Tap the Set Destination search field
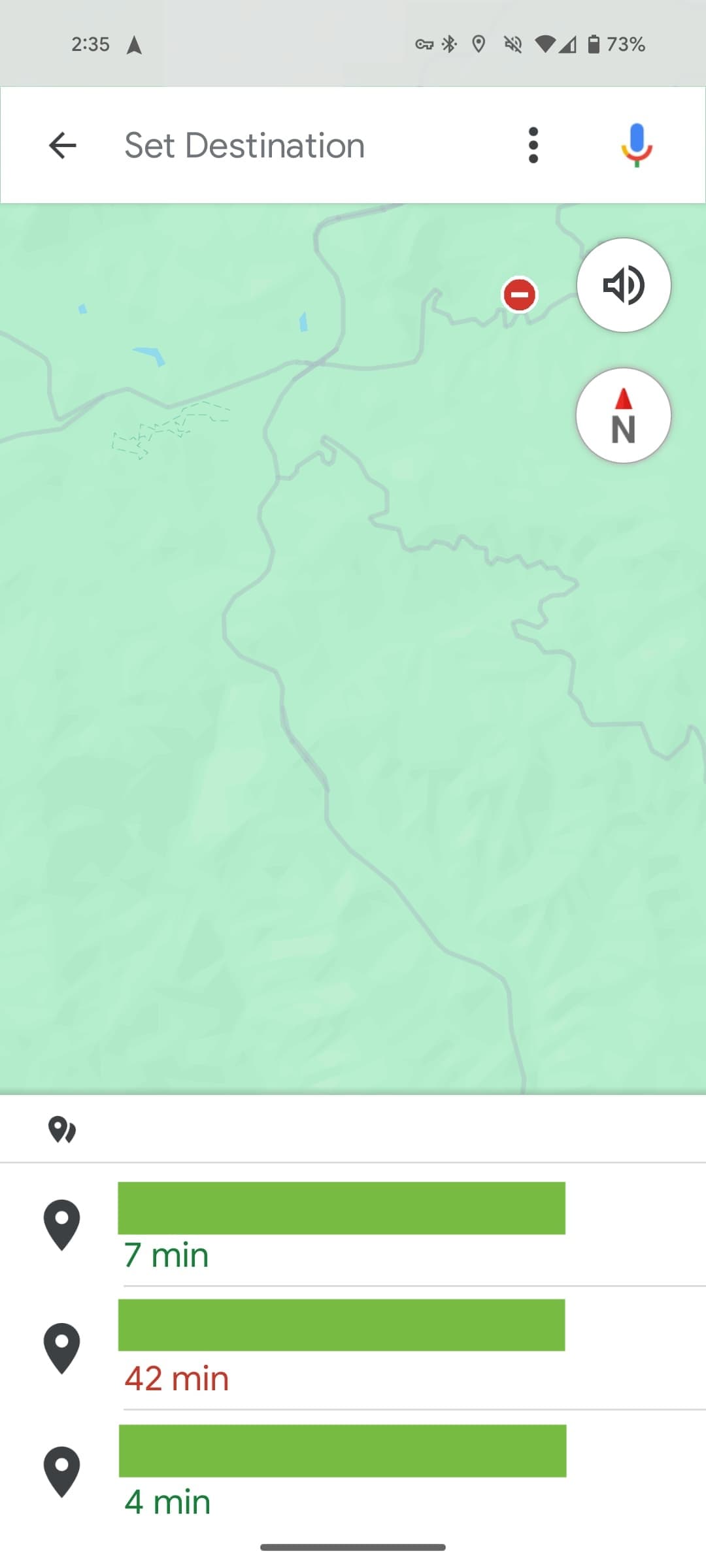 tap(294, 145)
